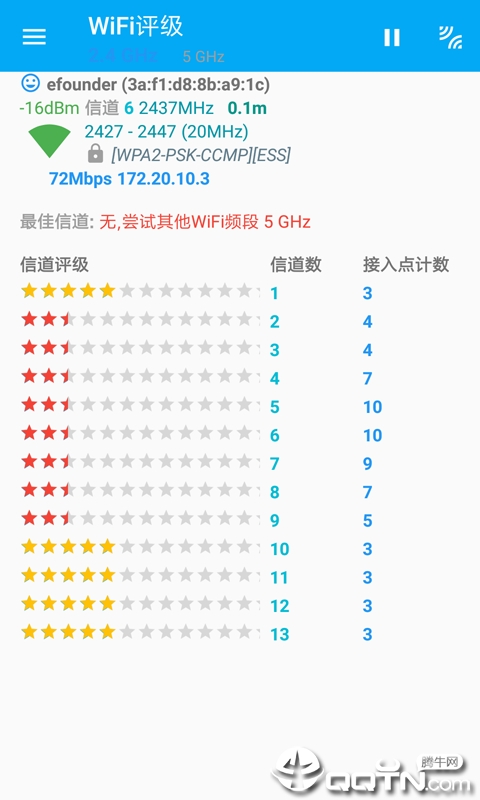This screenshot has width=480, height=800.
Task: Select the 2.4 GHz band
Action: coord(123,55)
